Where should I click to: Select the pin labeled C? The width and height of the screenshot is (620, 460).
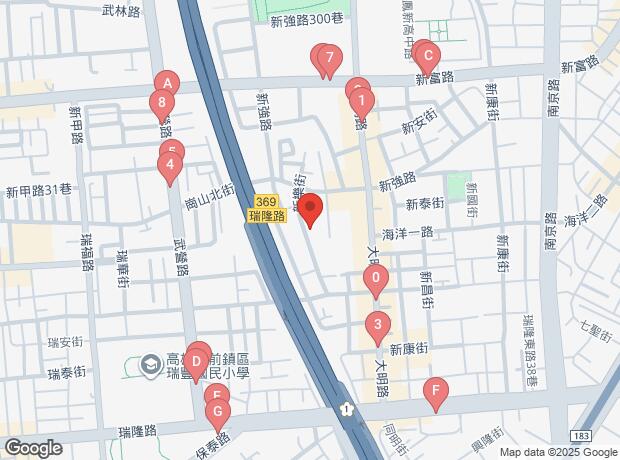click(423, 55)
